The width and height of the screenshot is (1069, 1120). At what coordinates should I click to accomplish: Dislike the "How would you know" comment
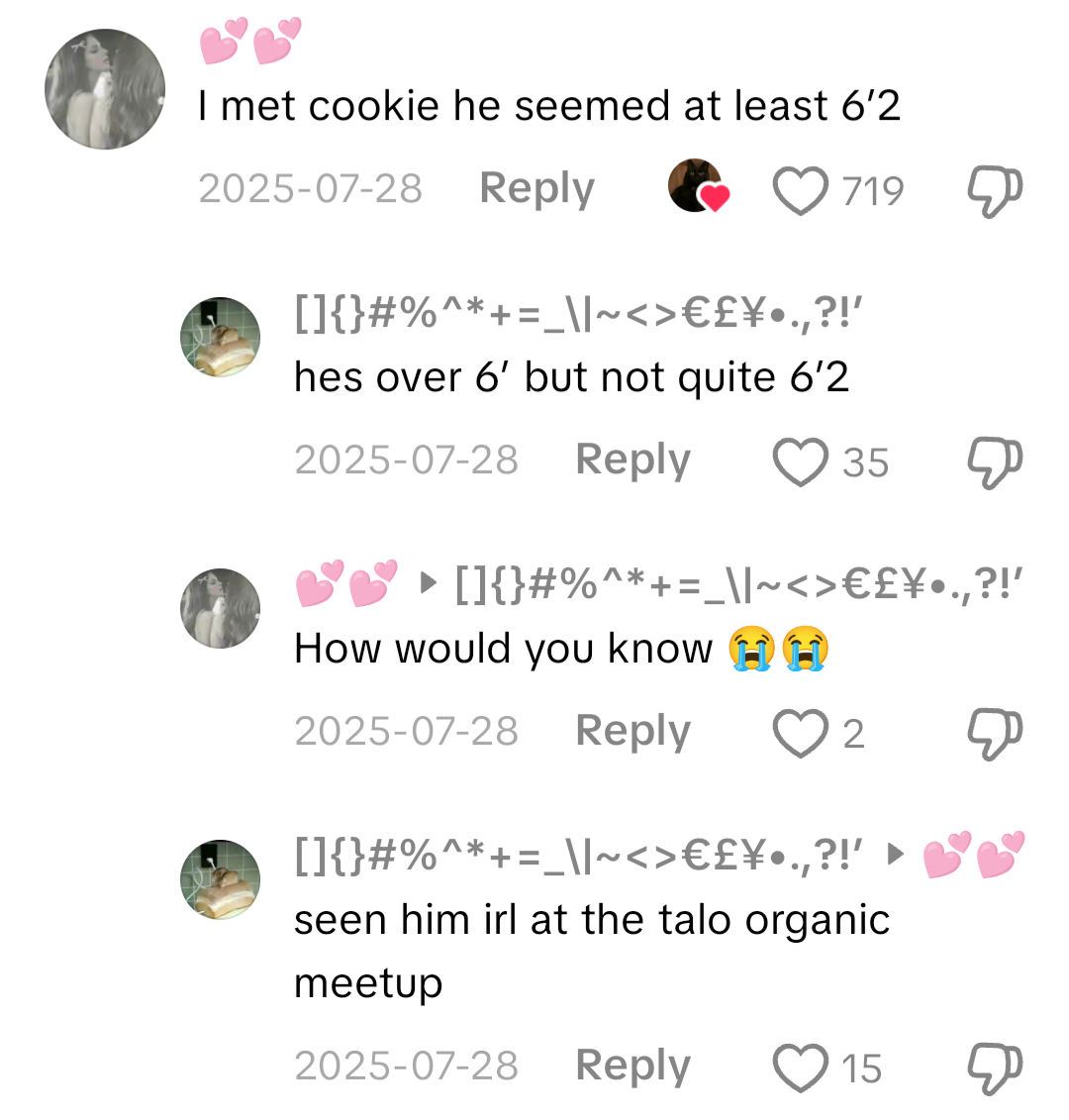(x=995, y=734)
